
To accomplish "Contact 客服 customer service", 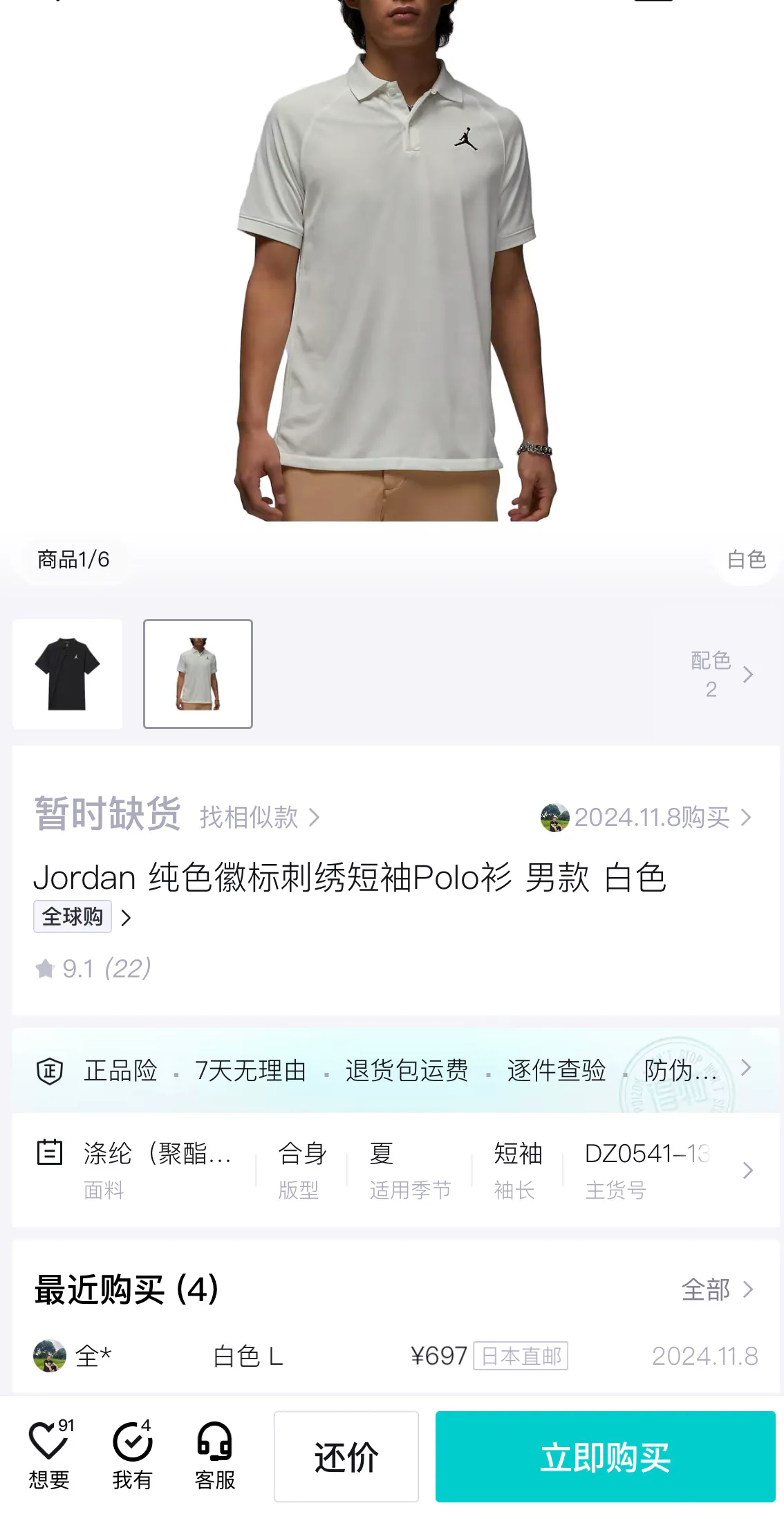I will [x=215, y=1455].
